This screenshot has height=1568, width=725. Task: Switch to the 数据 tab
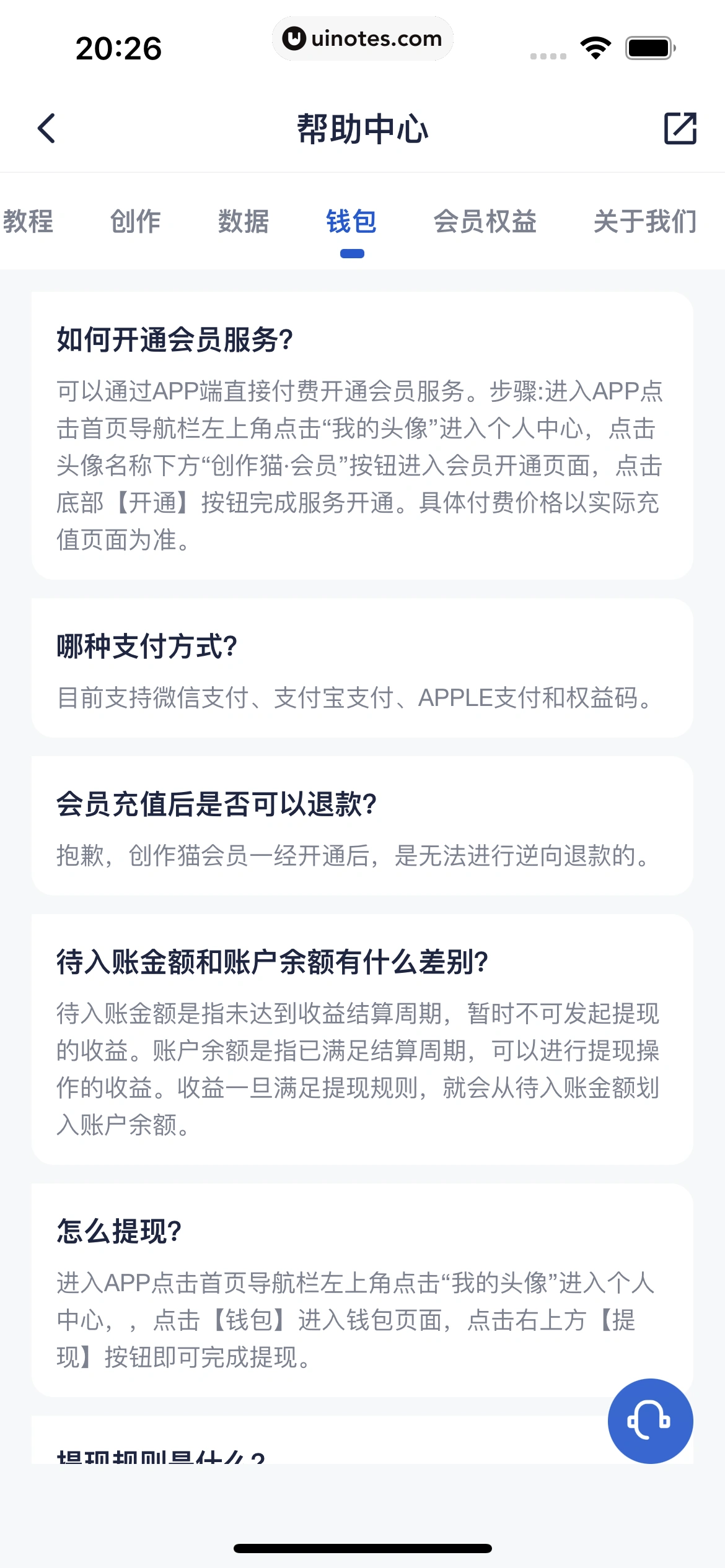pyautogui.click(x=244, y=222)
